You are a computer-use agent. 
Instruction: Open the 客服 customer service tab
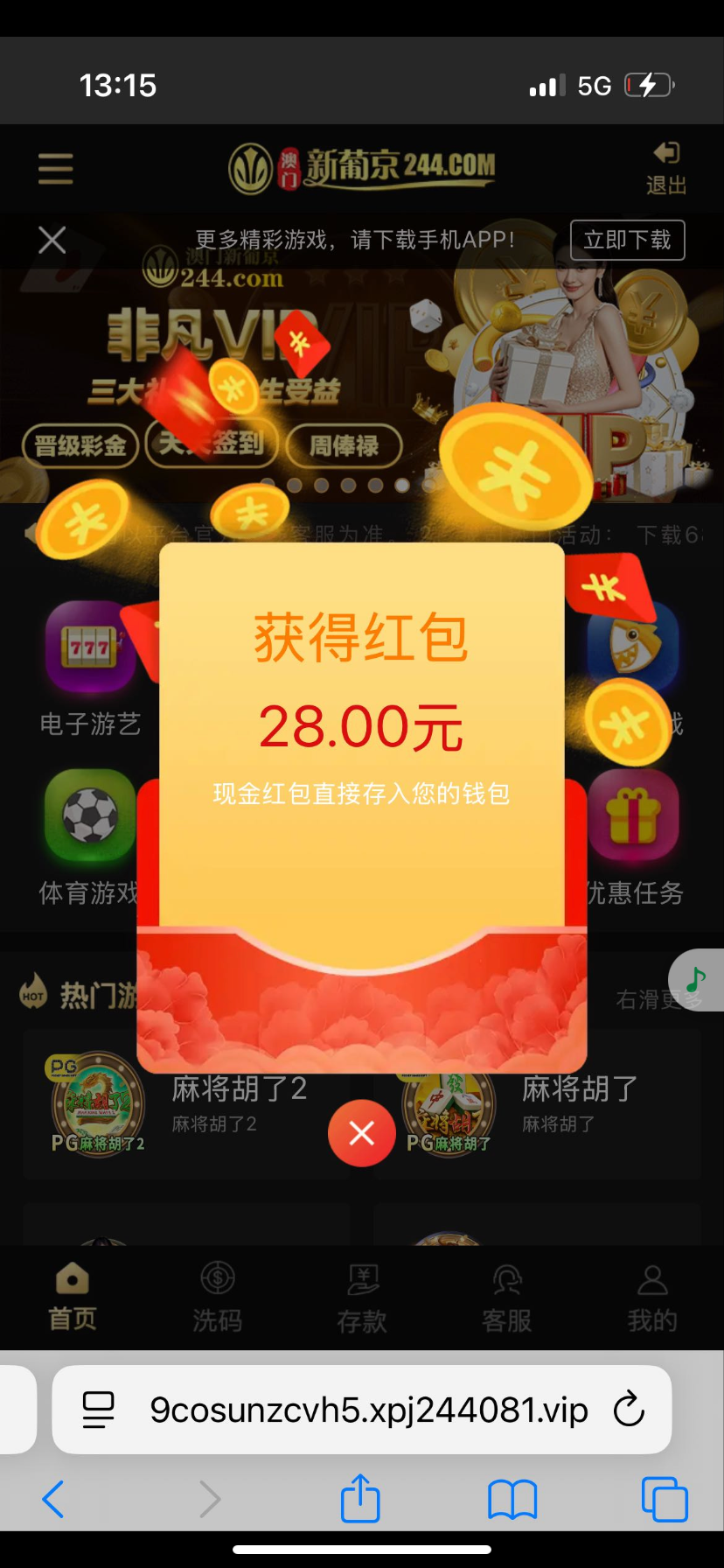[507, 1297]
